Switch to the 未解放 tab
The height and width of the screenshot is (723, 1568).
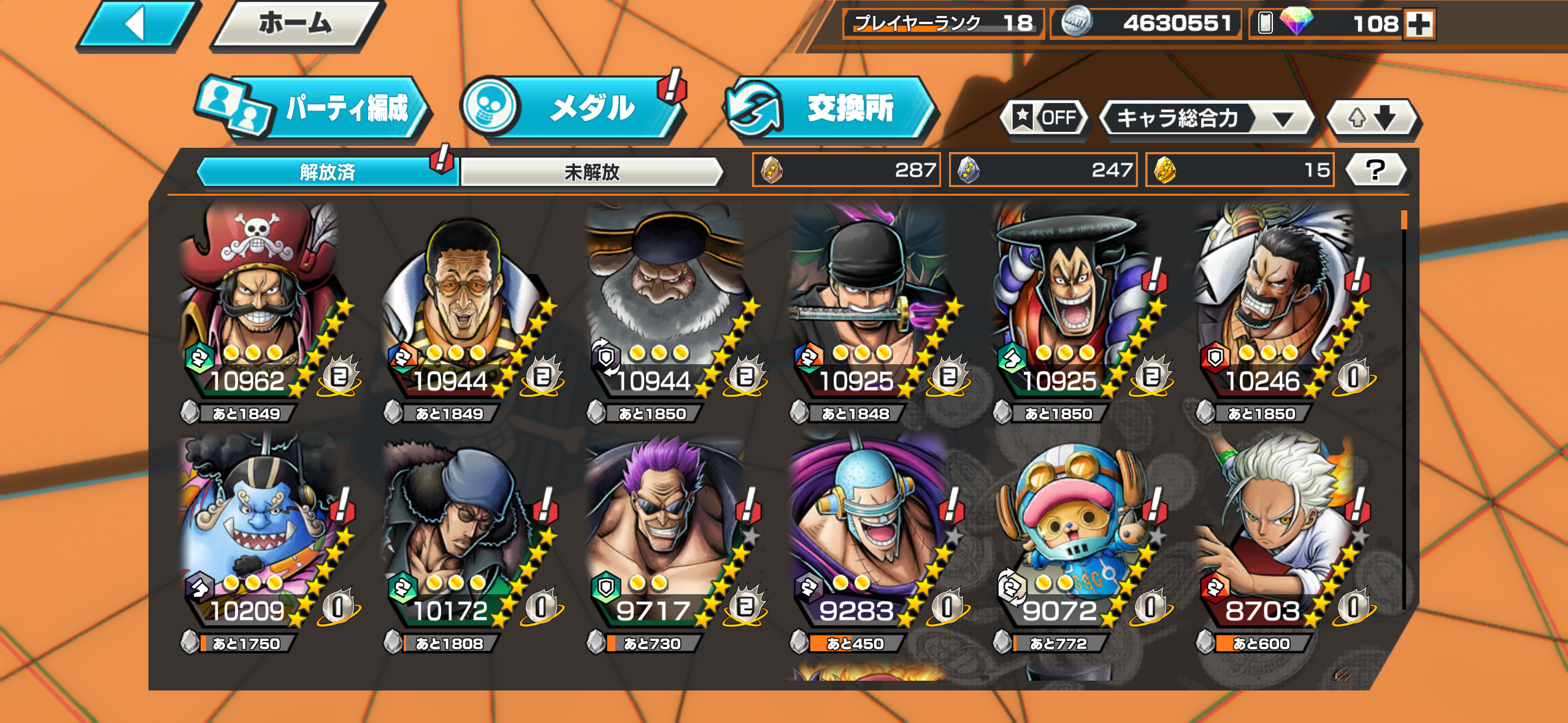click(591, 172)
